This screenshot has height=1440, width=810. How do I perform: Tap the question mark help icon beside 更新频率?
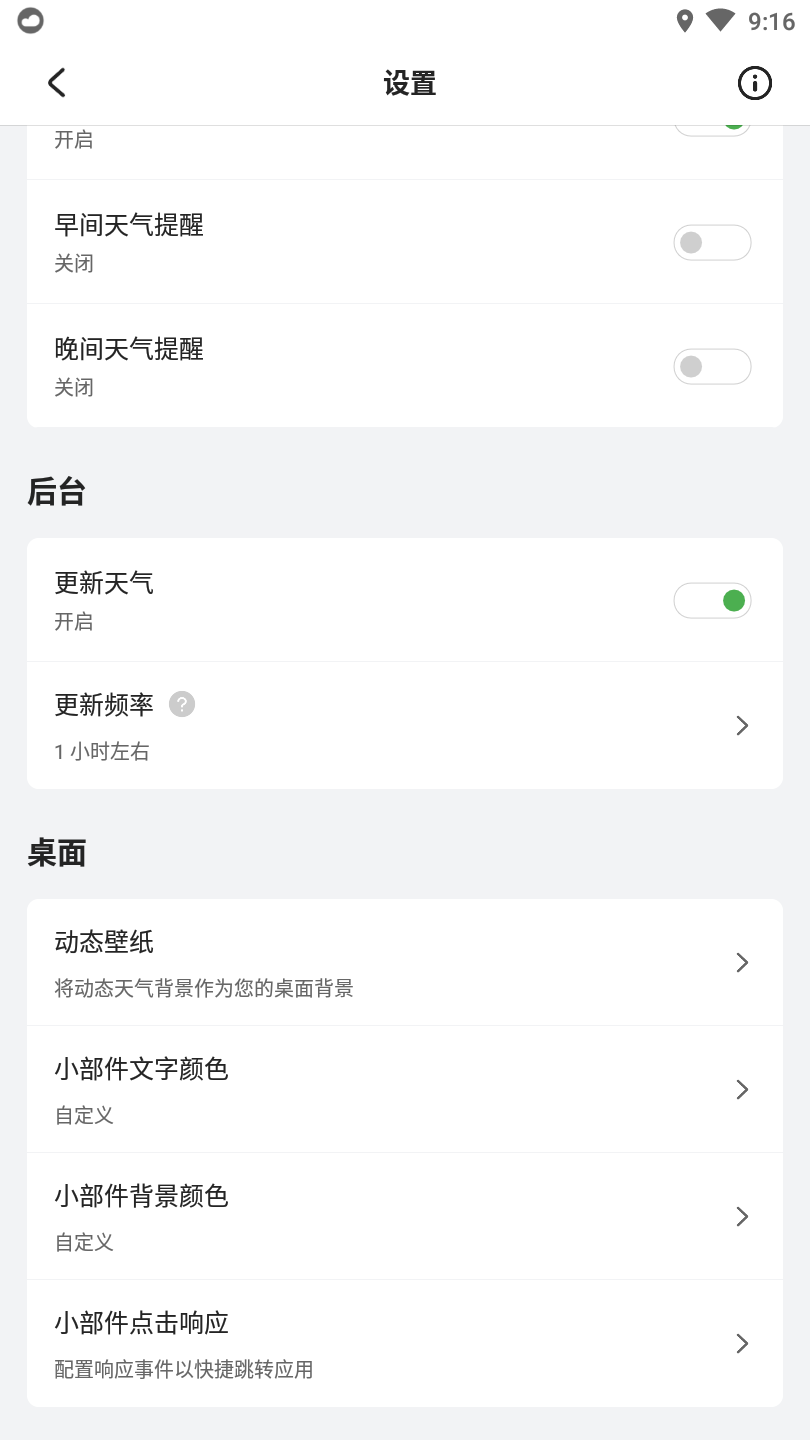[181, 704]
